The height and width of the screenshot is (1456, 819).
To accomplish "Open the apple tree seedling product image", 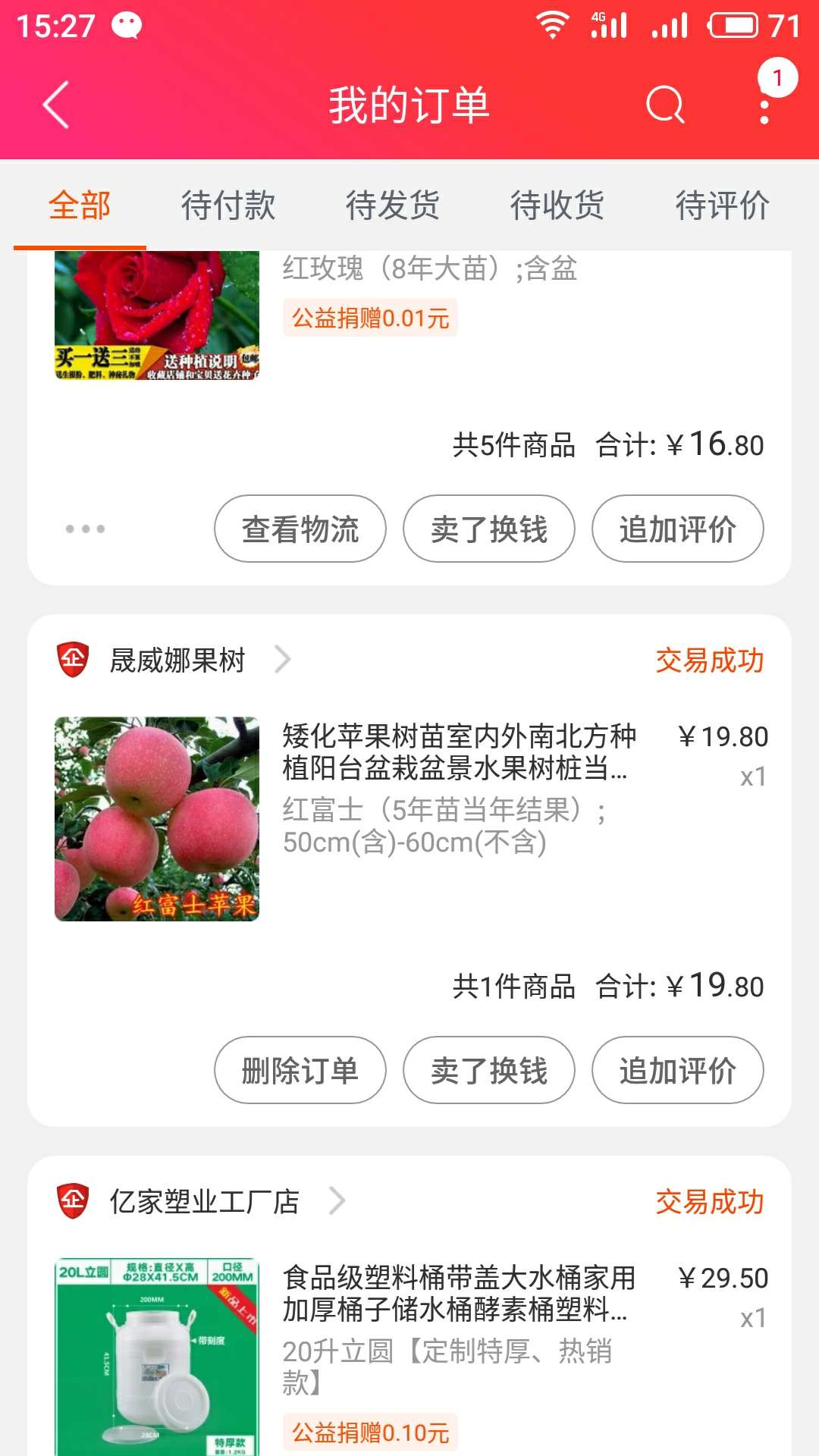I will [157, 819].
